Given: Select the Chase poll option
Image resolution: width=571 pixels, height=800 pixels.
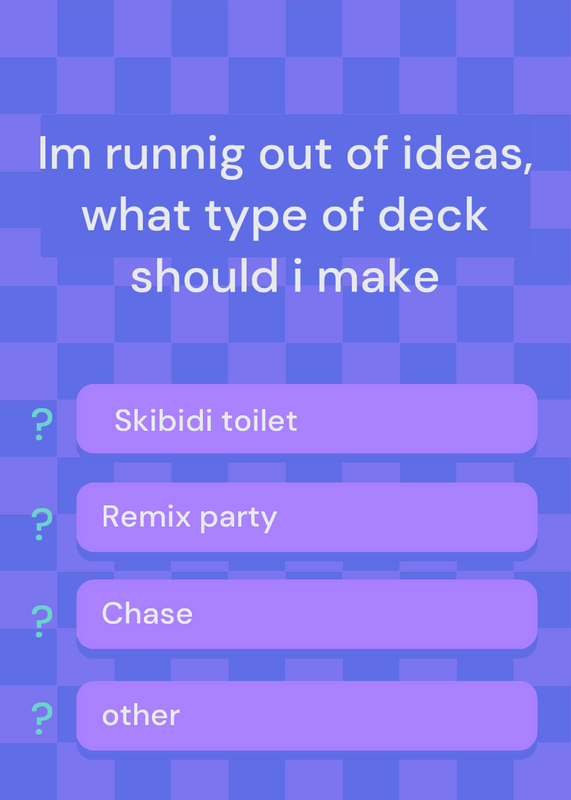Looking at the screenshot, I should 307,614.
